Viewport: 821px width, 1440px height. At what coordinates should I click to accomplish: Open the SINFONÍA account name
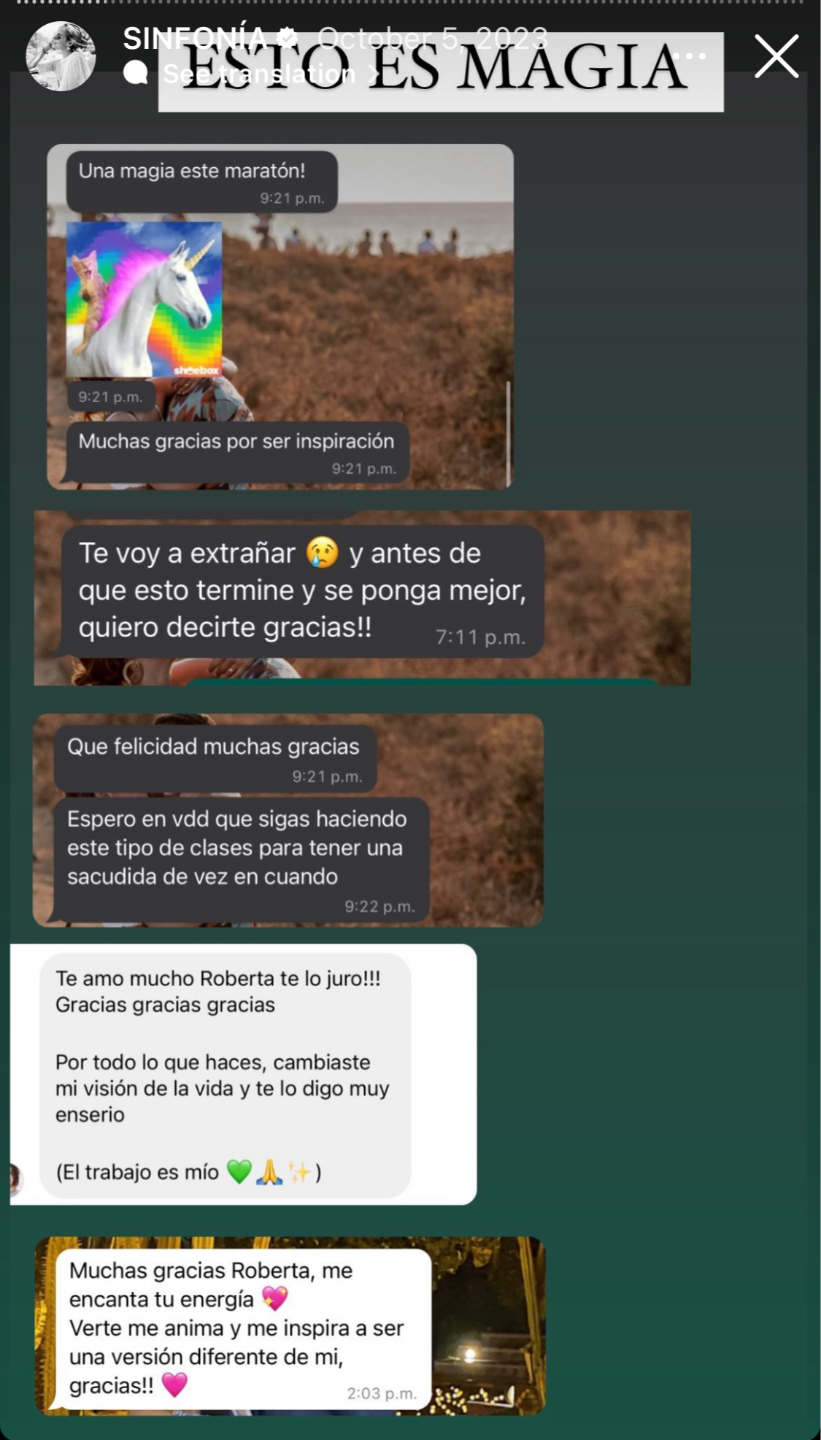tap(195, 38)
